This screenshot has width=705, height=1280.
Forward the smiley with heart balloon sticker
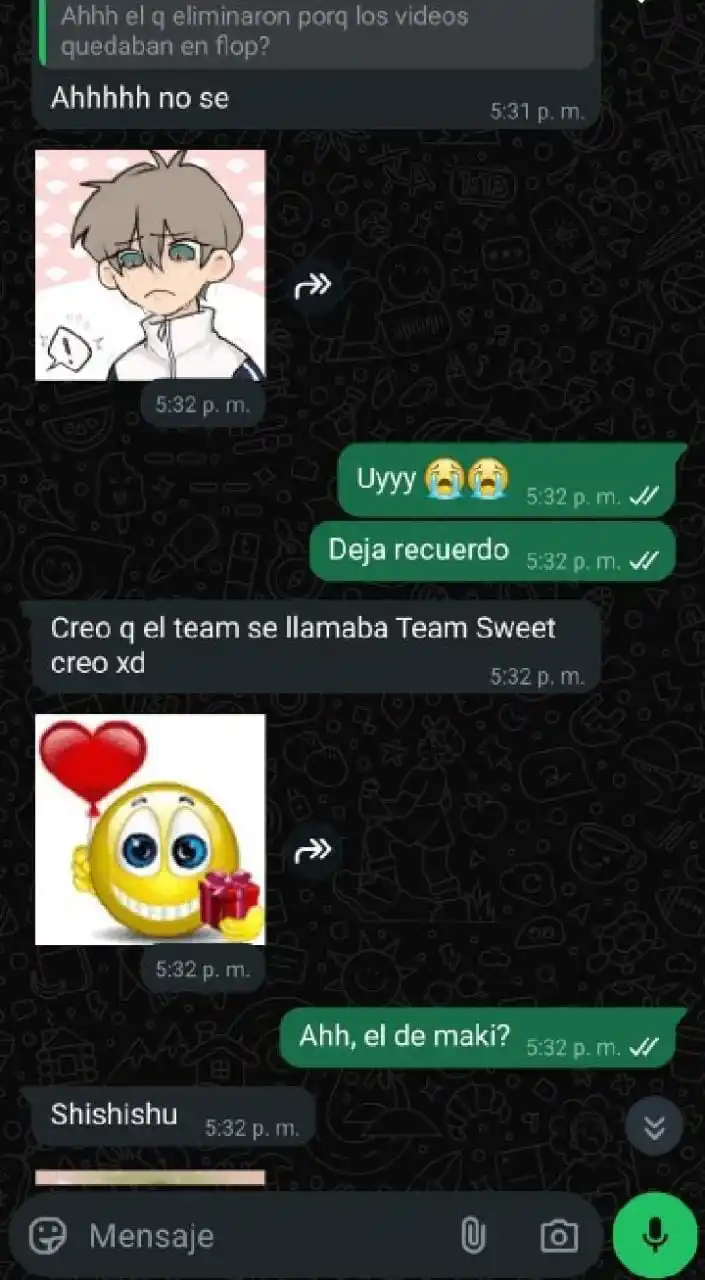click(313, 852)
